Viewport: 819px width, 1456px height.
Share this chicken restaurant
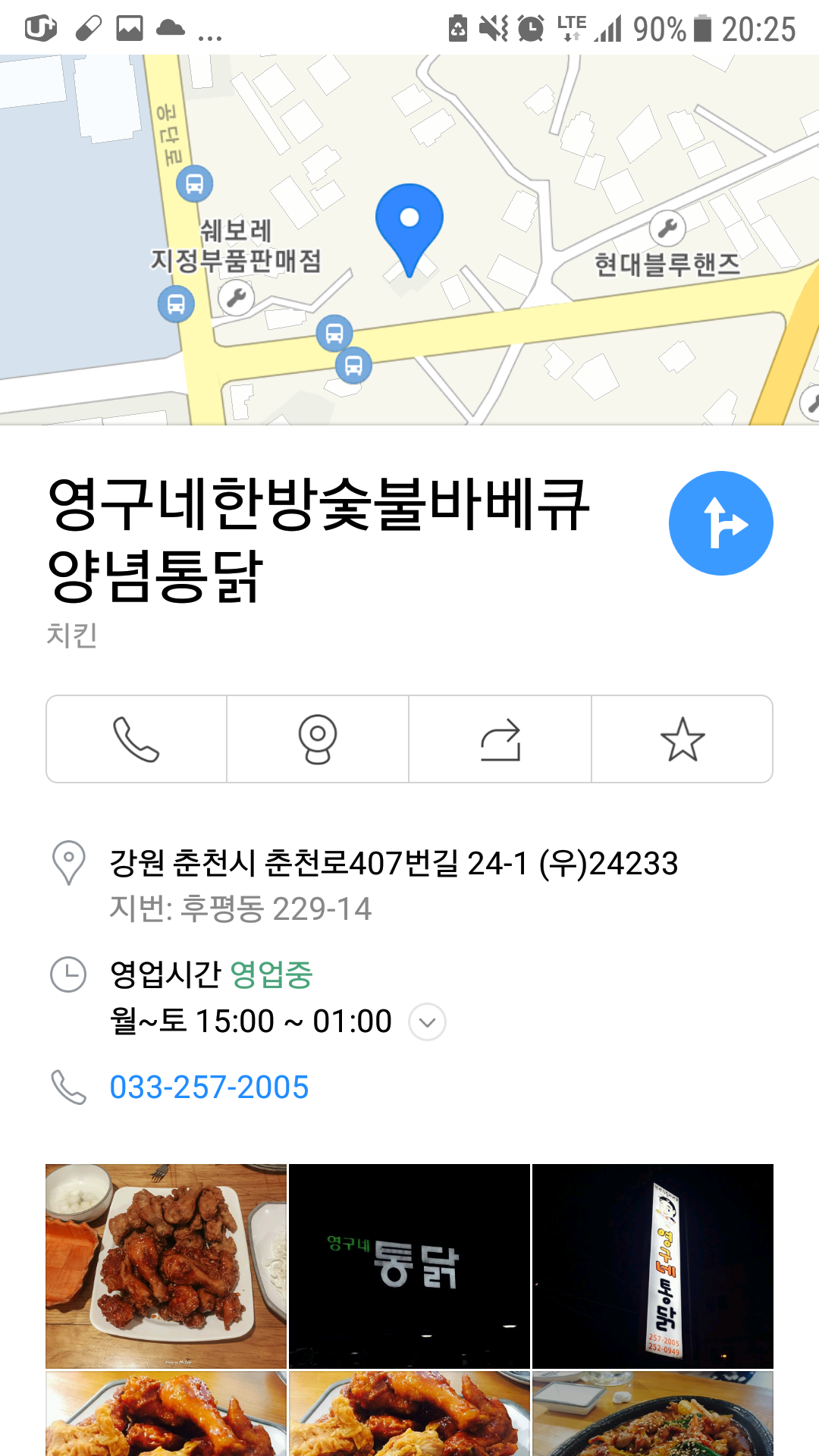click(x=500, y=739)
